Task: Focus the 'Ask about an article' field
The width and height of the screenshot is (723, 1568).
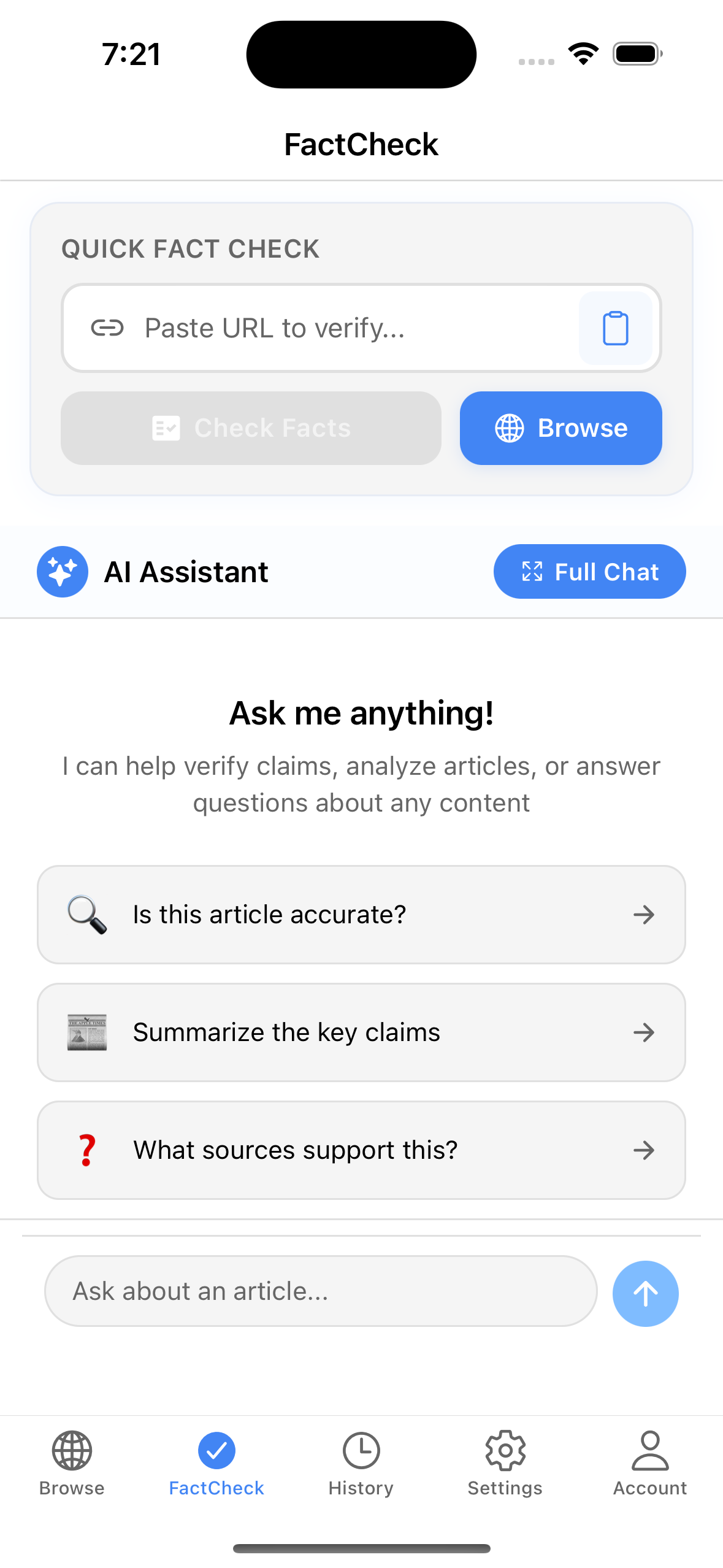Action: pyautogui.click(x=320, y=1291)
